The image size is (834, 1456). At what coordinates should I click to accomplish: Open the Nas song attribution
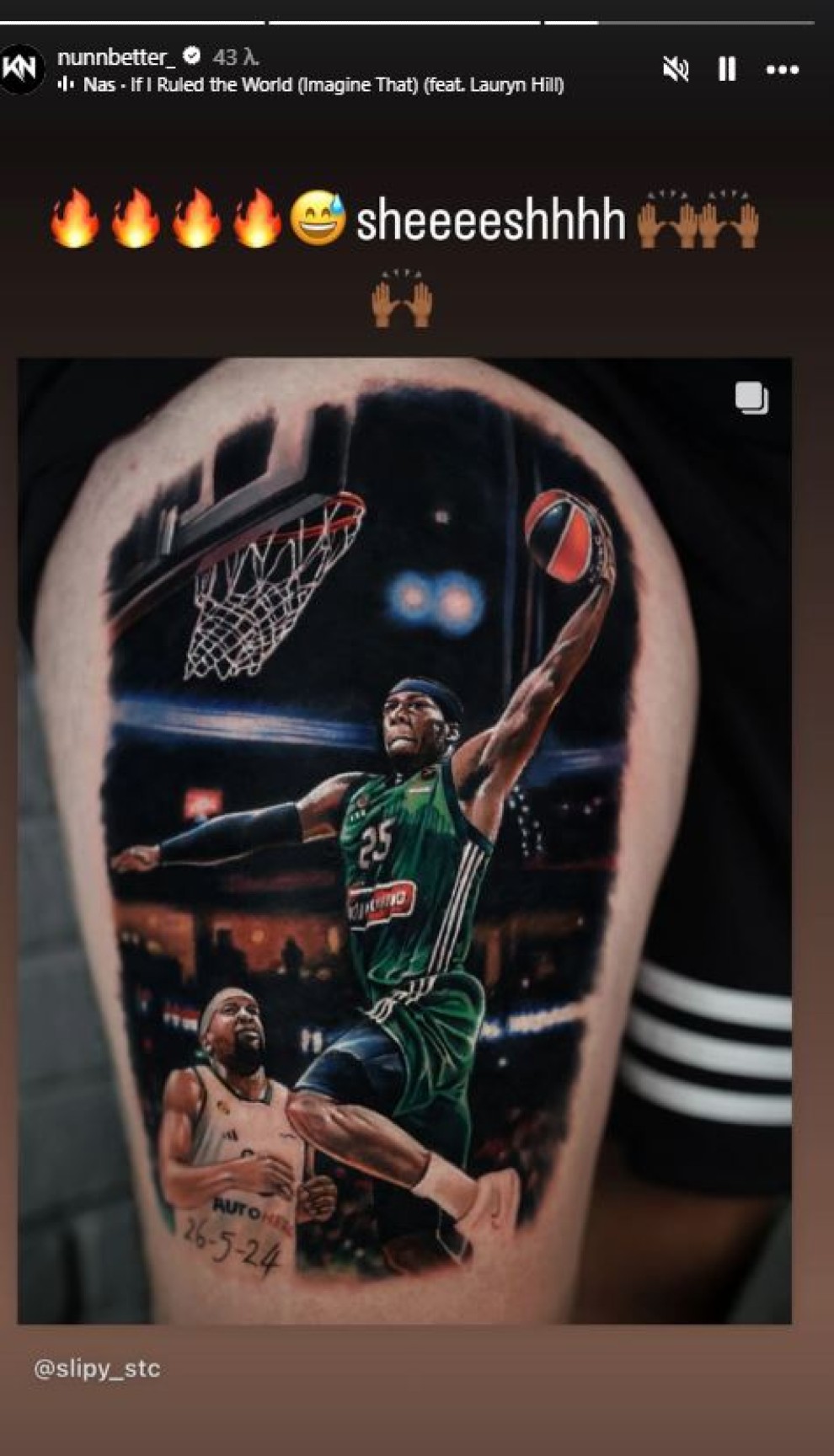point(322,85)
